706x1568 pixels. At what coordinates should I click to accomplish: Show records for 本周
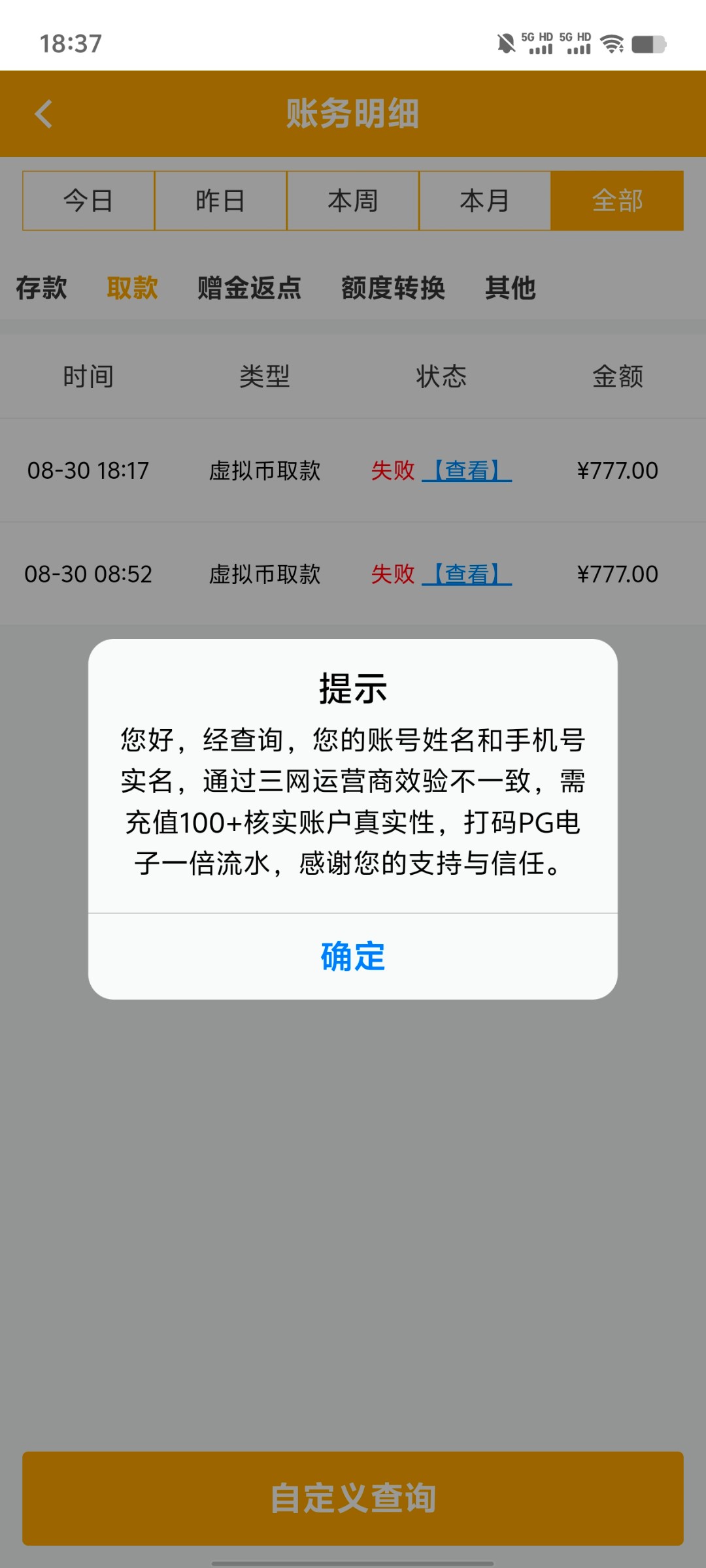click(x=353, y=201)
